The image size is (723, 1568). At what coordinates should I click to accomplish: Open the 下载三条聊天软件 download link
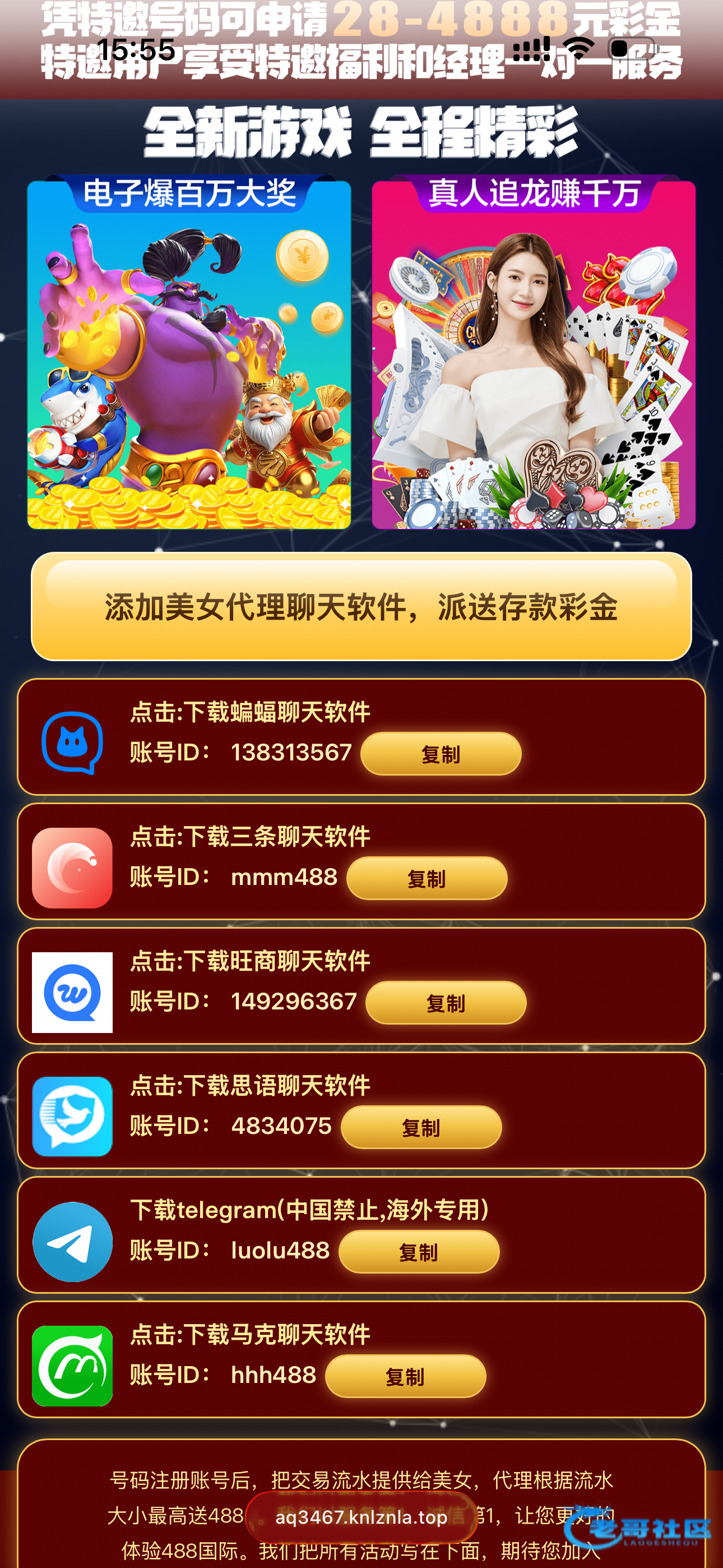pos(250,836)
